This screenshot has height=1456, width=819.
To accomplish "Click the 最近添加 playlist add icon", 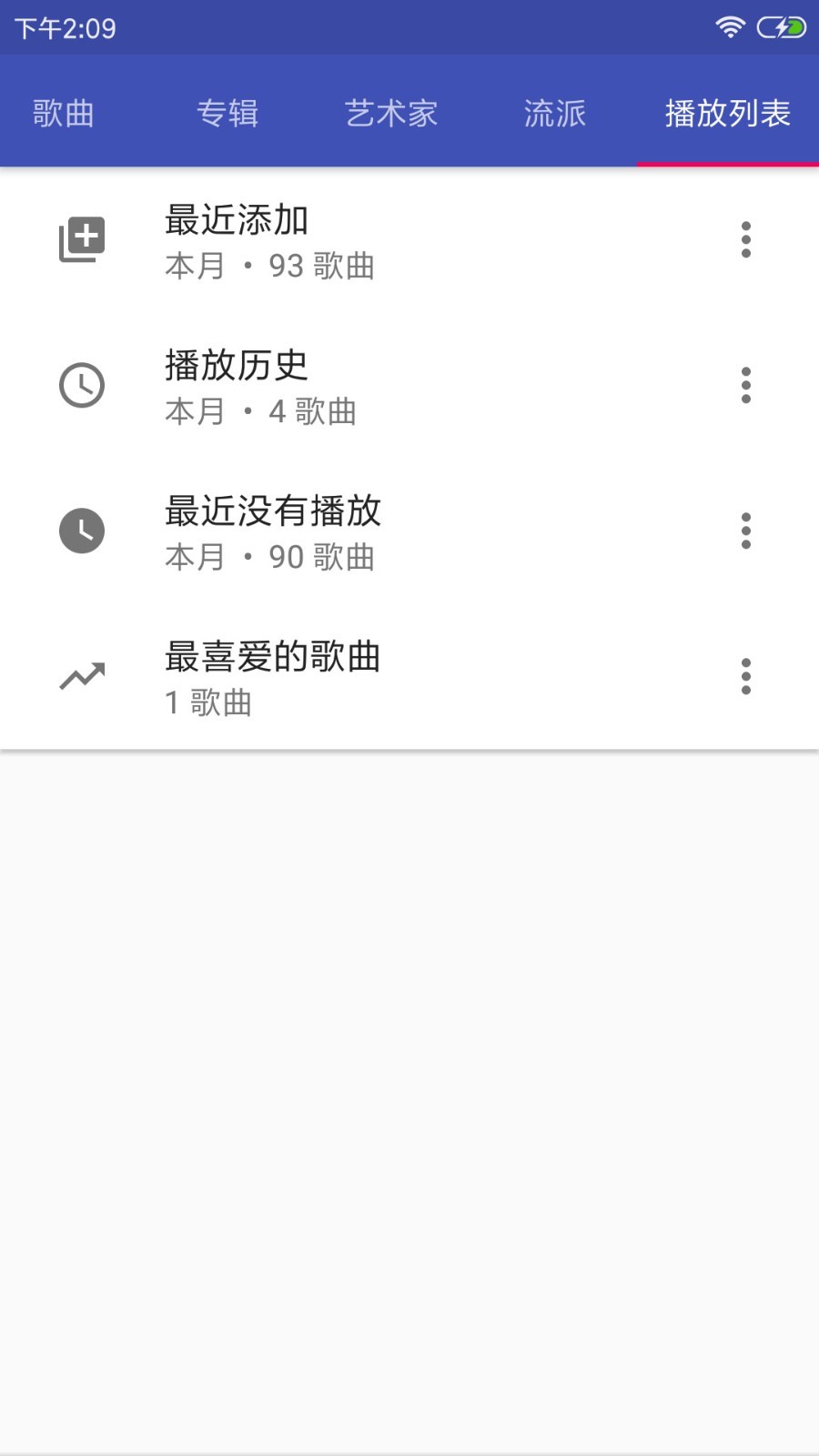I will [82, 239].
